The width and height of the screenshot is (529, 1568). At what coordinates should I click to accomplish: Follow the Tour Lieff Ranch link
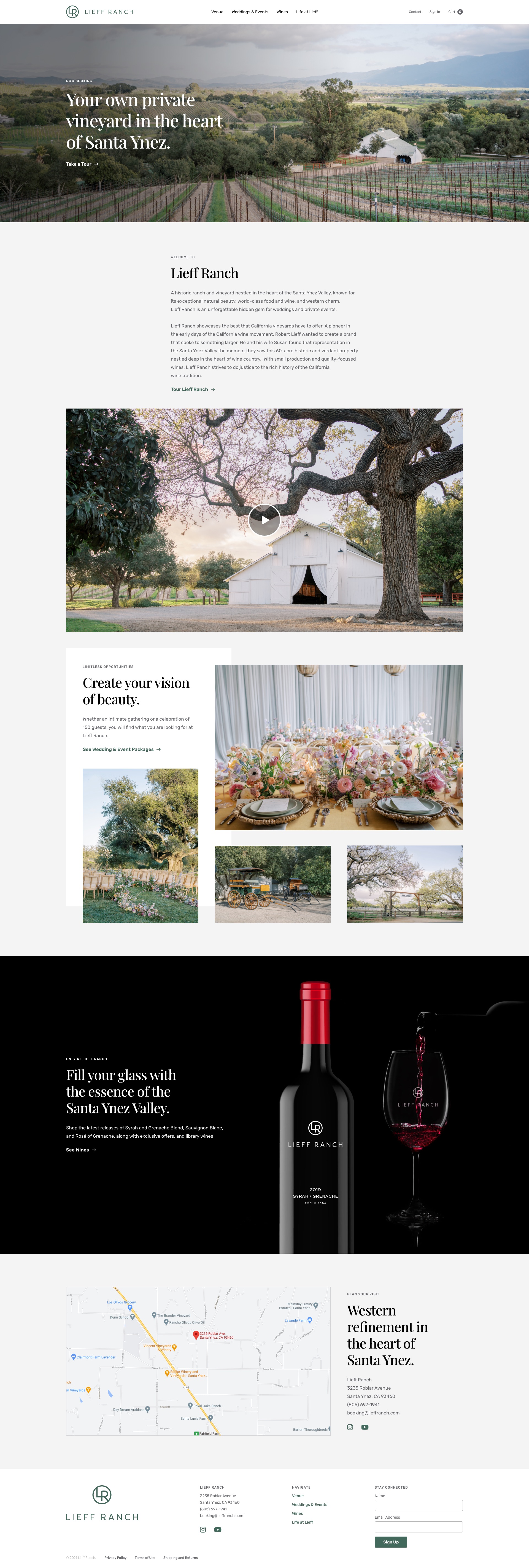click(192, 389)
